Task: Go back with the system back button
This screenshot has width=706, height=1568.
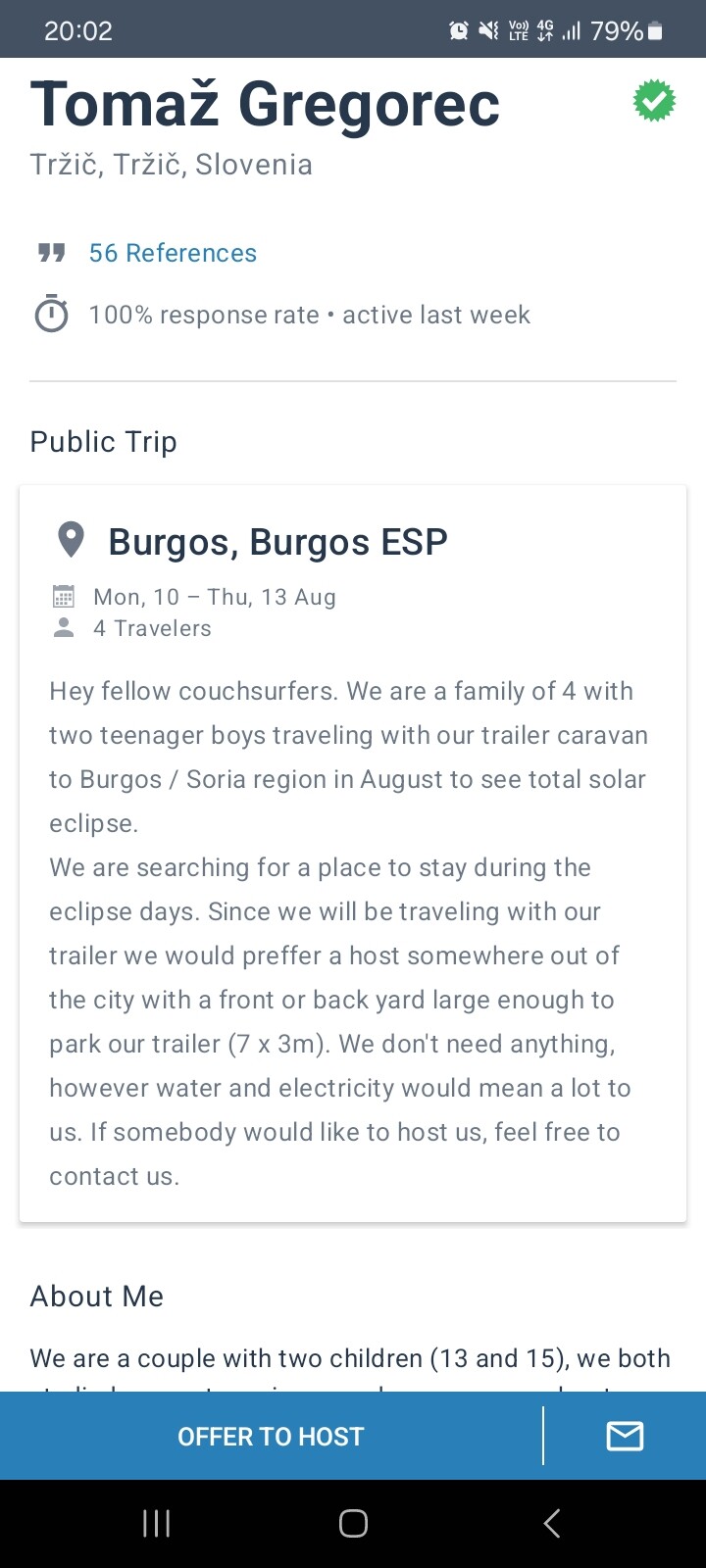Action: (552, 1523)
